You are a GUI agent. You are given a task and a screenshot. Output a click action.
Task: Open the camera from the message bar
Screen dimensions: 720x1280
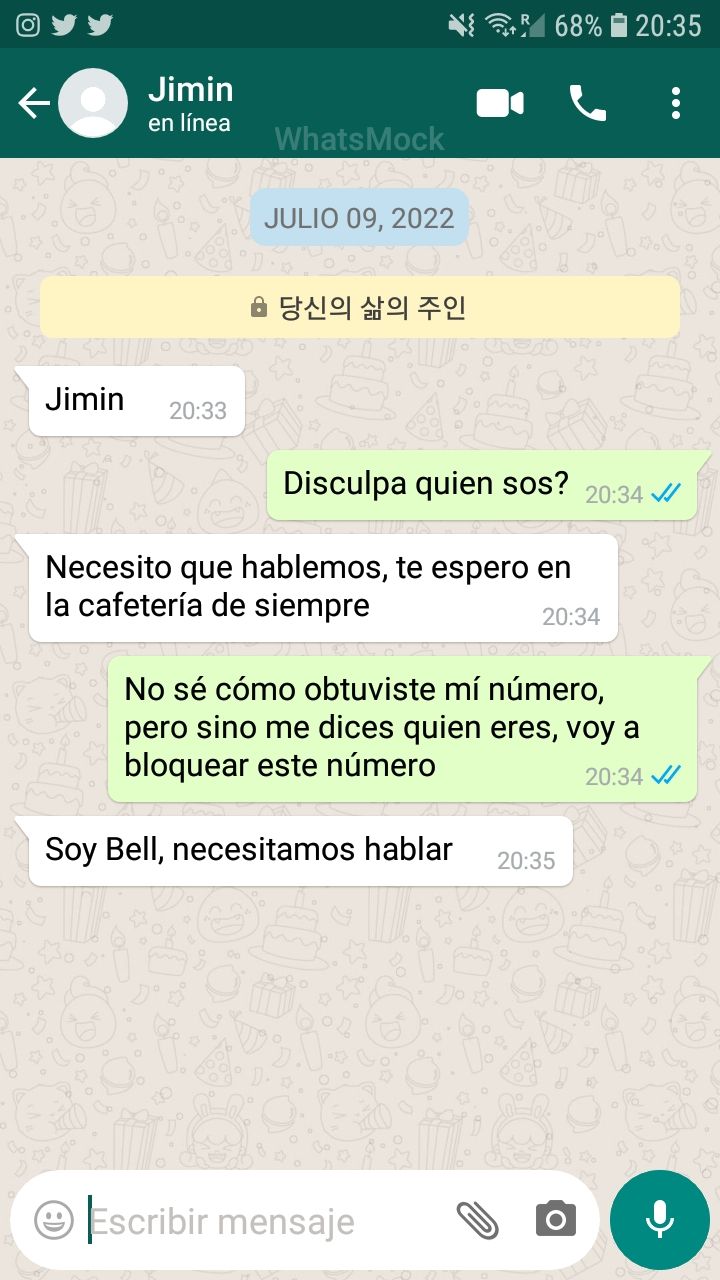[556, 1220]
